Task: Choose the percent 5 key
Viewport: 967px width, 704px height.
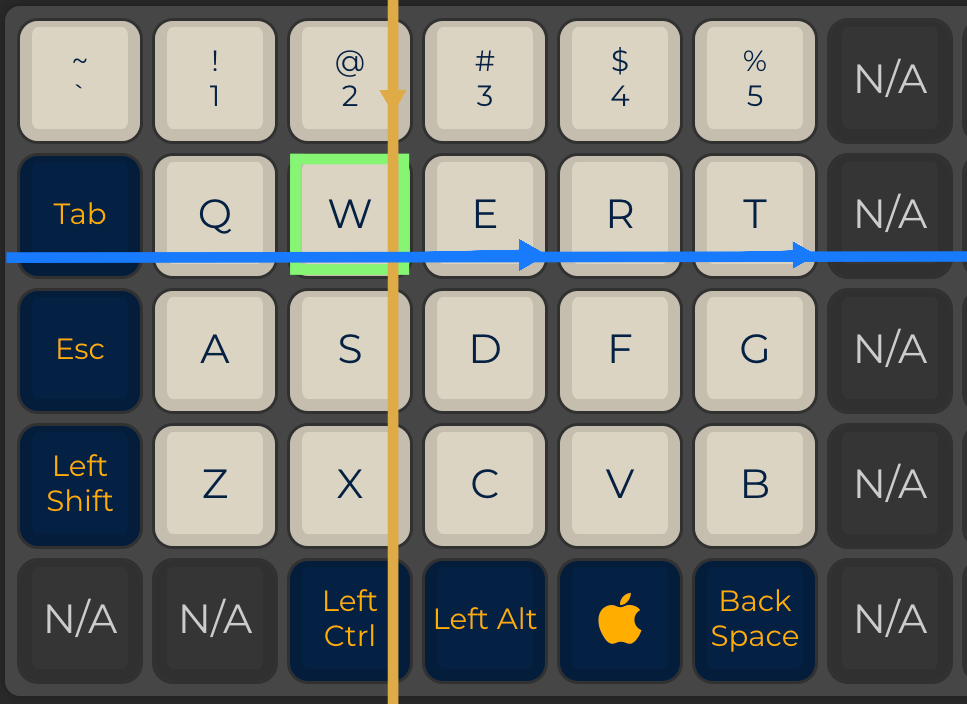Action: (755, 79)
